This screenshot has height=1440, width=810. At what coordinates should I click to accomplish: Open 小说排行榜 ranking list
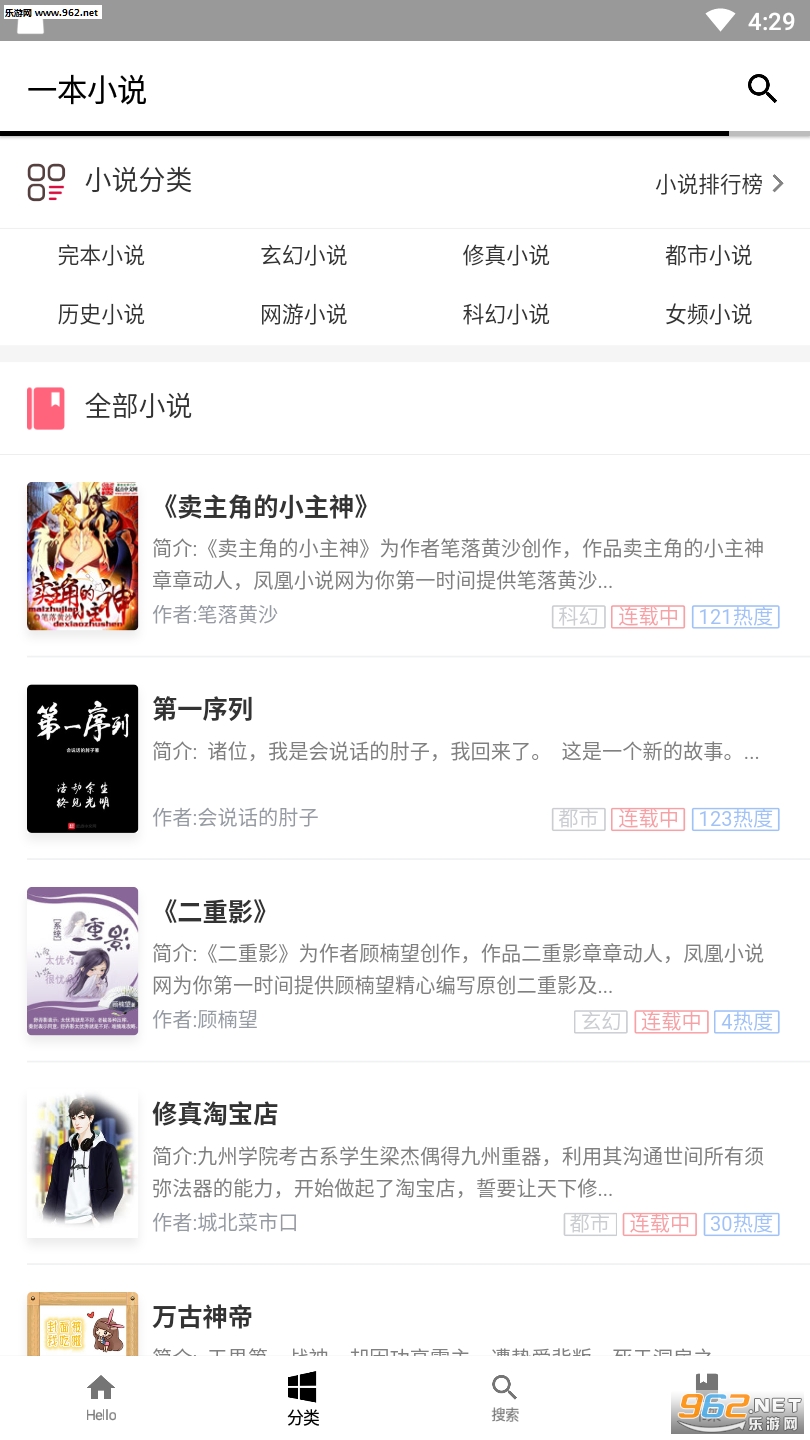719,184
